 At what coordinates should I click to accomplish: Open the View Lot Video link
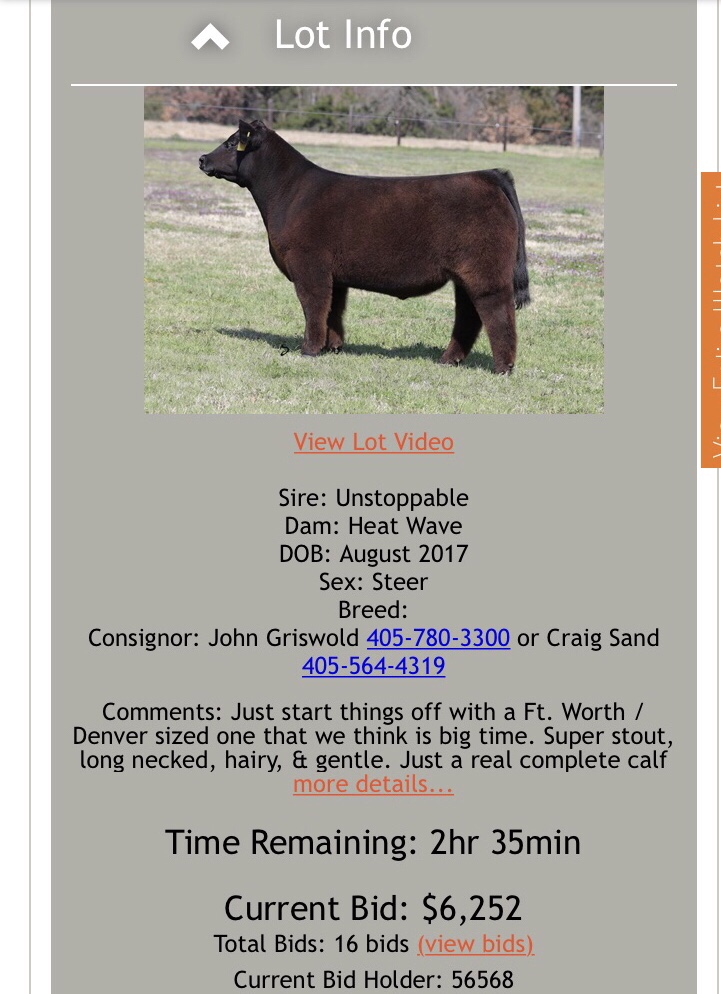(373, 442)
